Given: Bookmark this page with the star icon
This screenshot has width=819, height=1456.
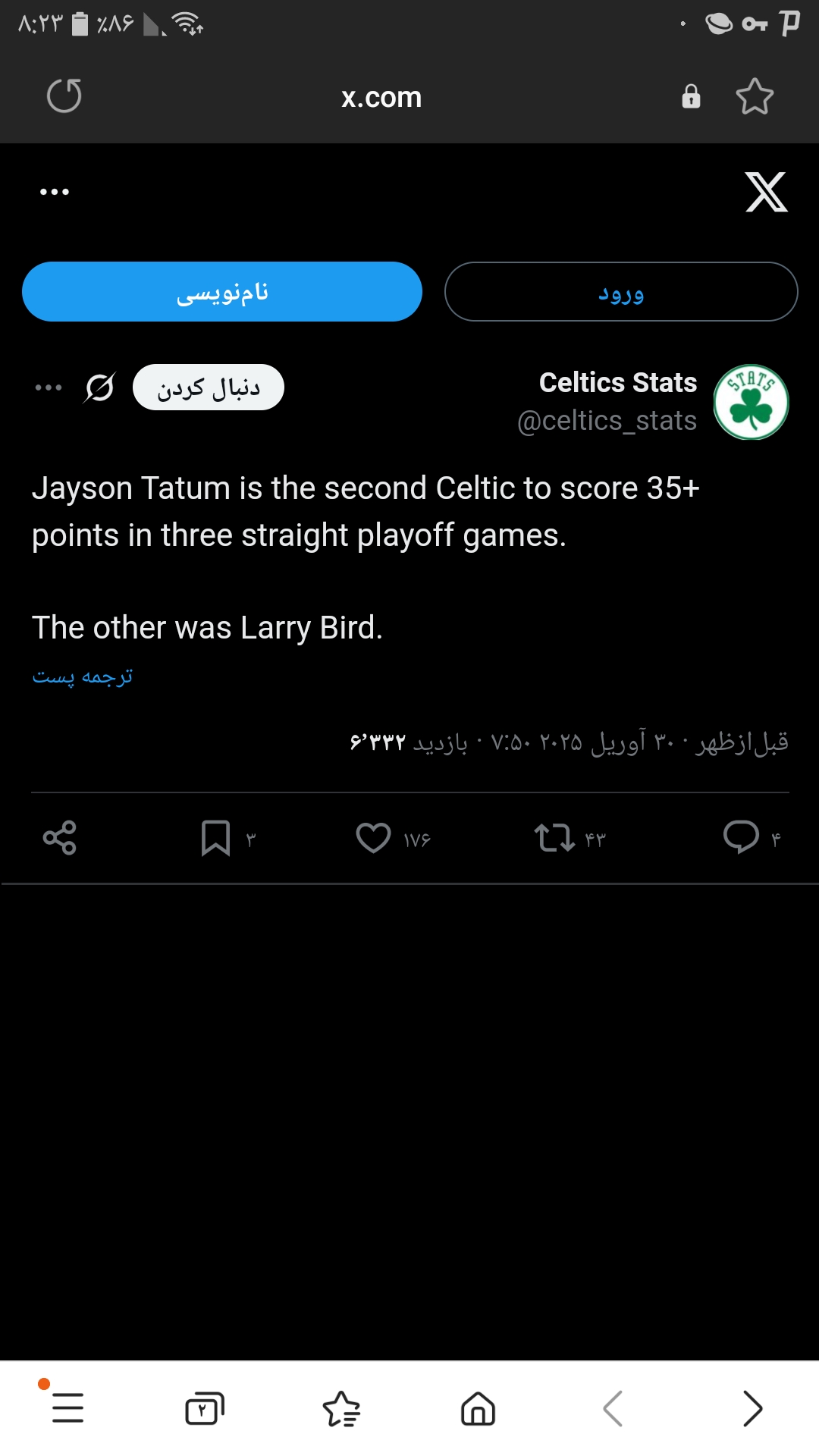Looking at the screenshot, I should click(x=755, y=96).
